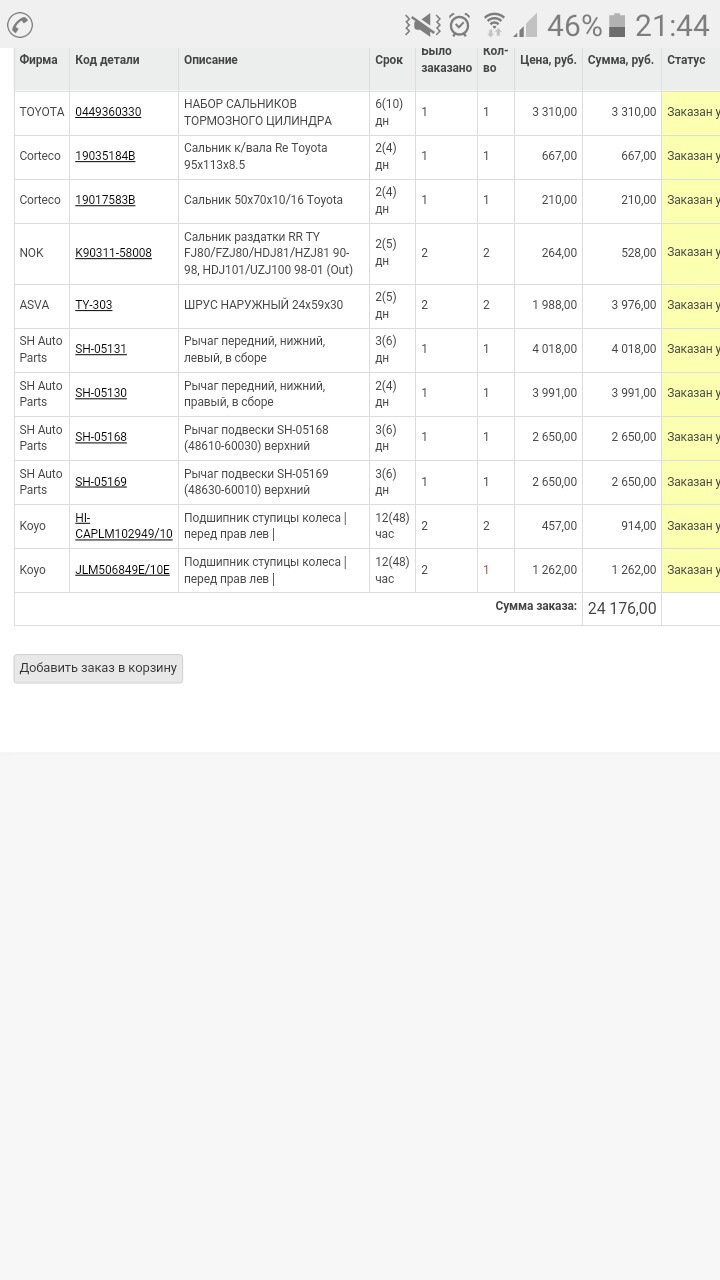Open part code 19017583B link
The image size is (720, 1280).
pos(105,200)
